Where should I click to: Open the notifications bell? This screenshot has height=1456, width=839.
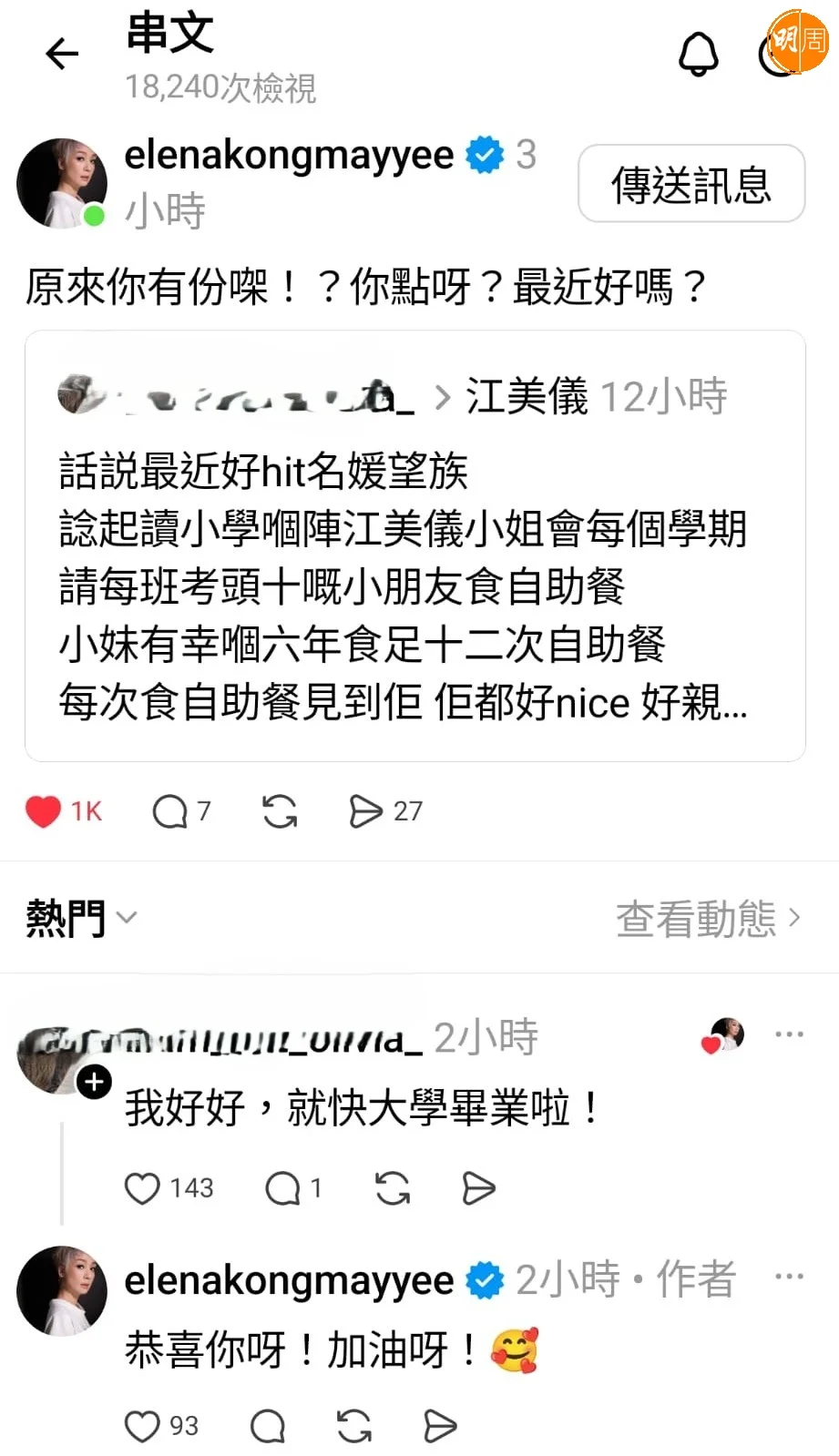(x=698, y=54)
